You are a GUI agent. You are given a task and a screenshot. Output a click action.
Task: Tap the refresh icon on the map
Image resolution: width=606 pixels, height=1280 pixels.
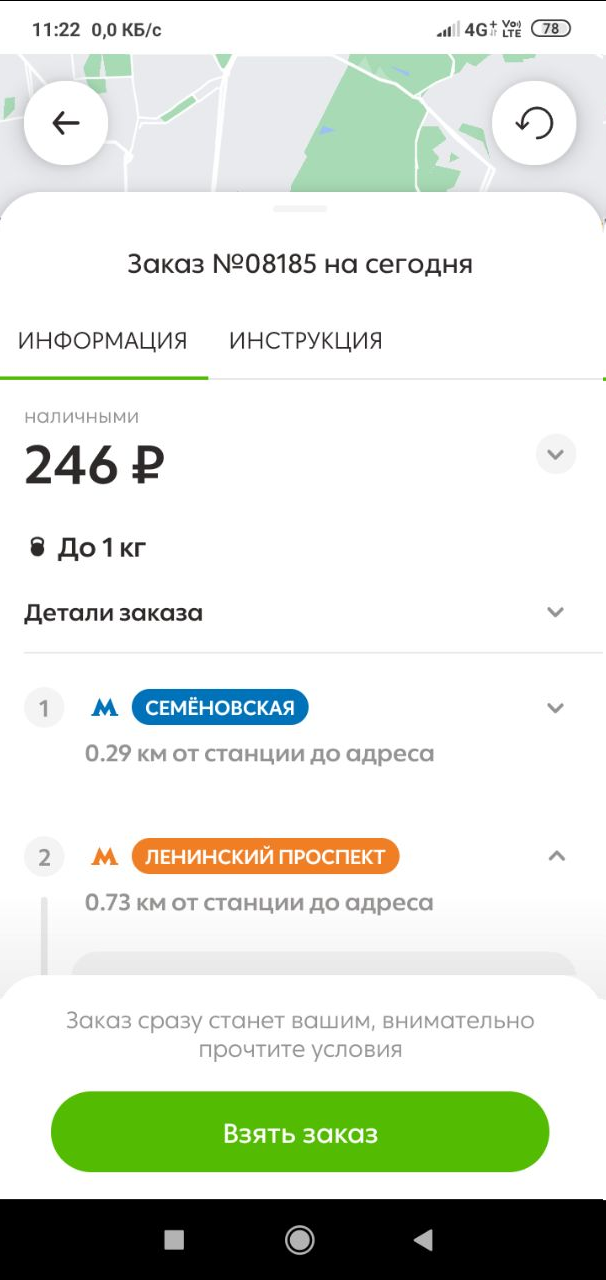(x=534, y=123)
